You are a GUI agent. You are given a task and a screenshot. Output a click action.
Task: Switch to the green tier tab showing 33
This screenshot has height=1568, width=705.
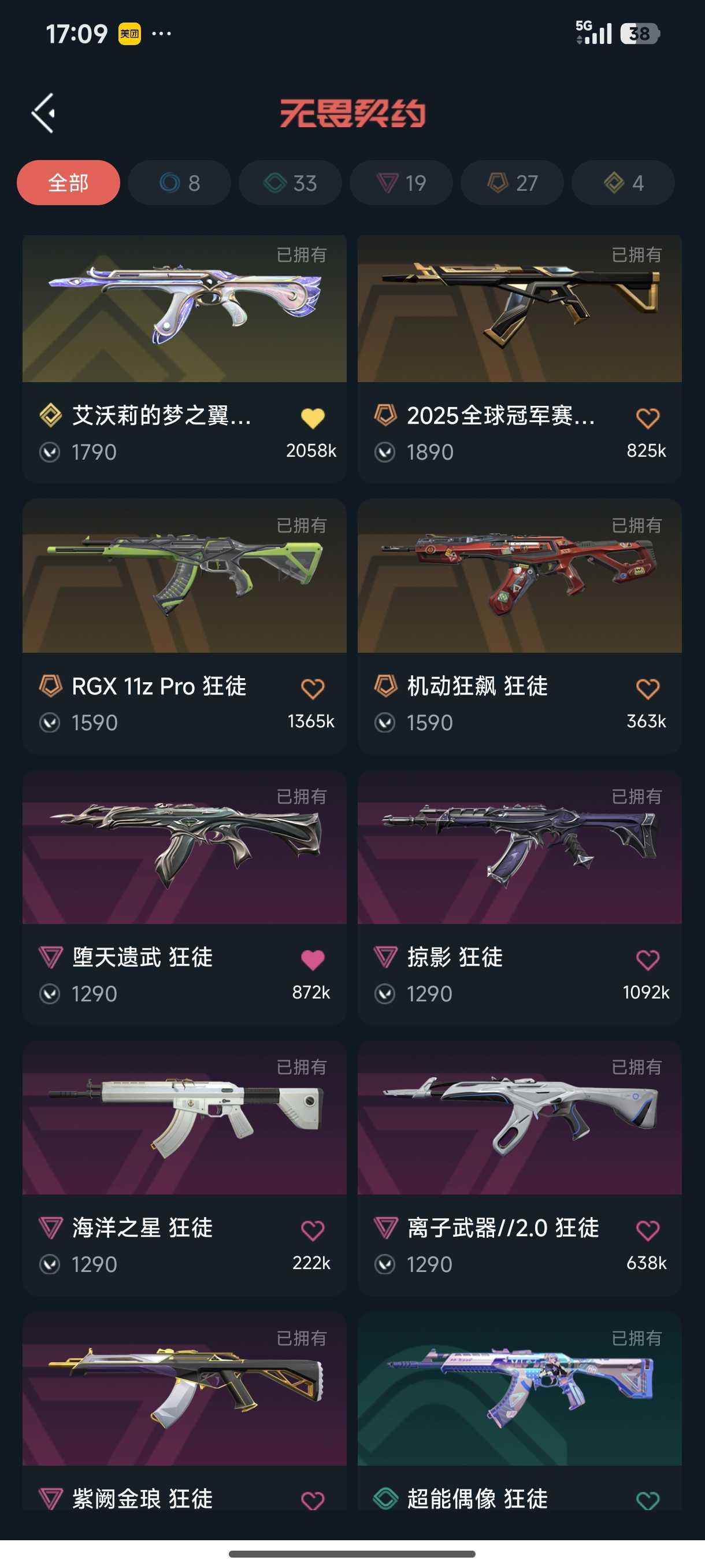click(x=290, y=183)
